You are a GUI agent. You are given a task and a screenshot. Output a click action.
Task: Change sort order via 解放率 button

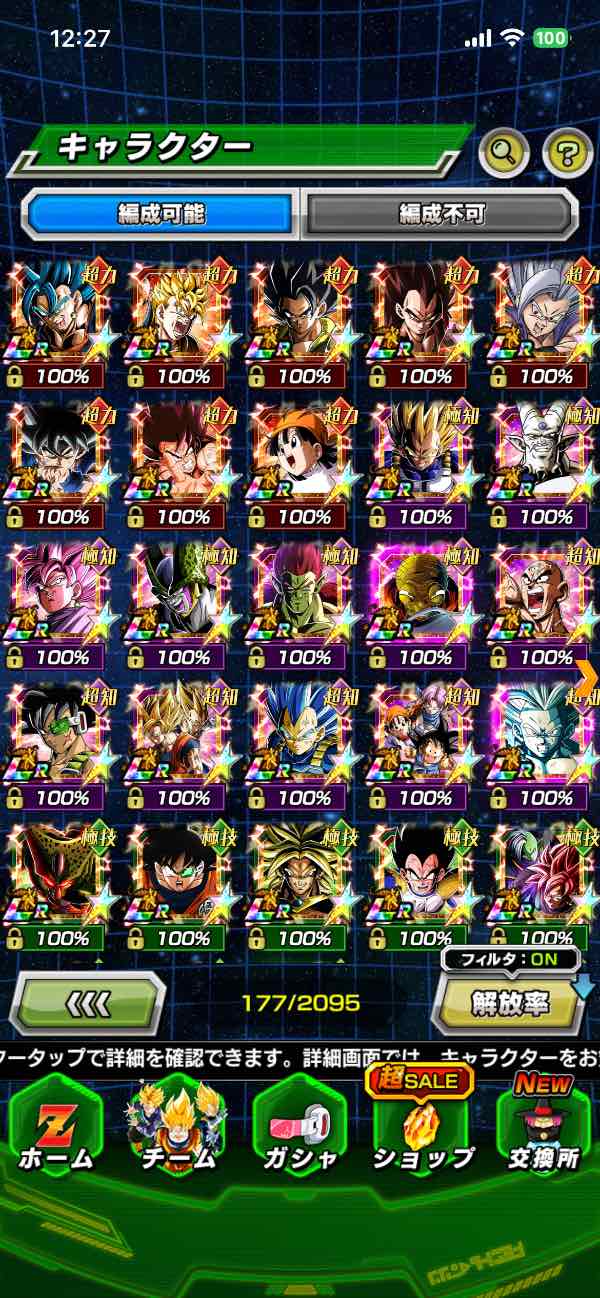click(x=510, y=1003)
